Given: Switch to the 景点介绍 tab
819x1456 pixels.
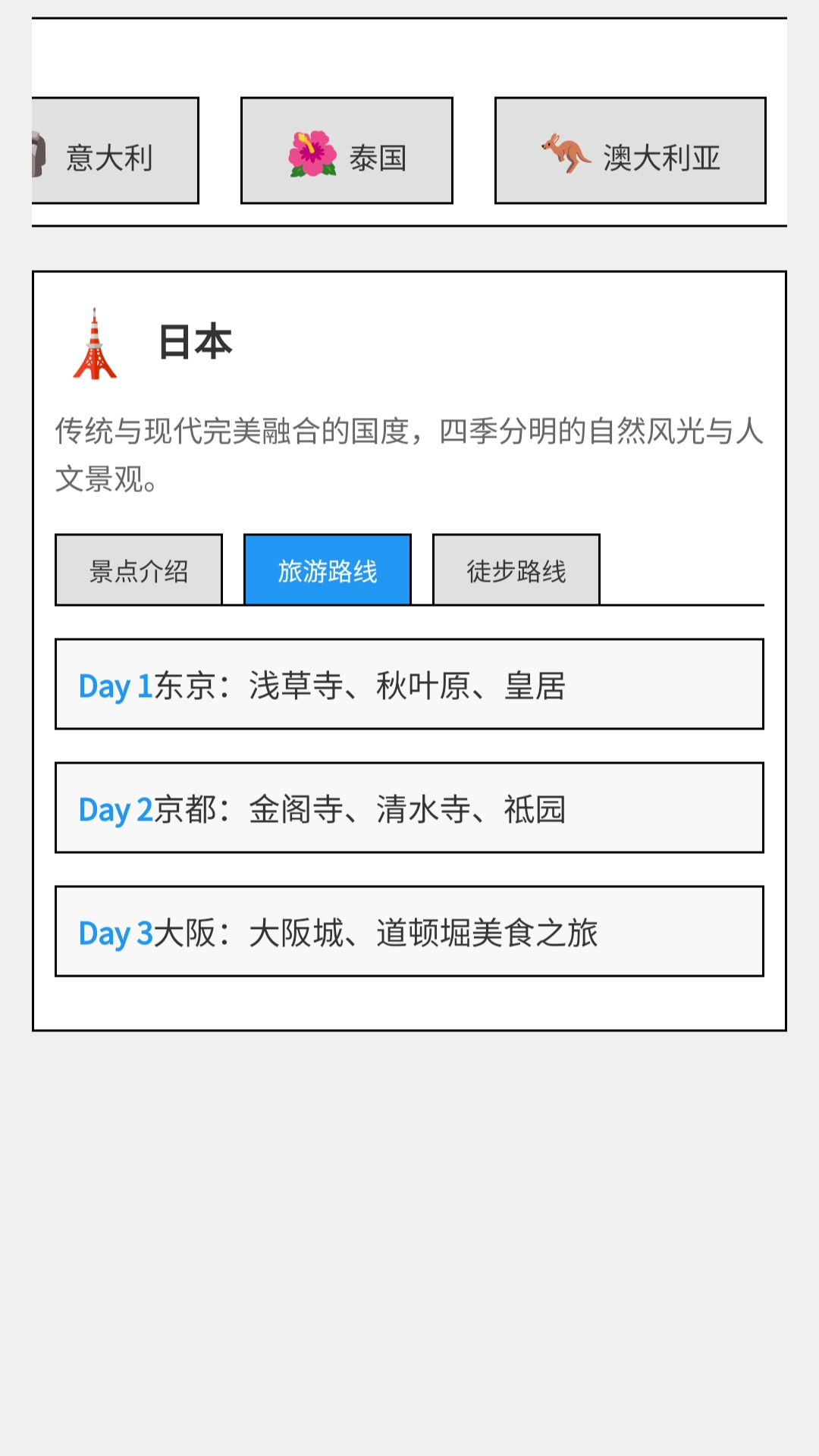Looking at the screenshot, I should coord(139,569).
